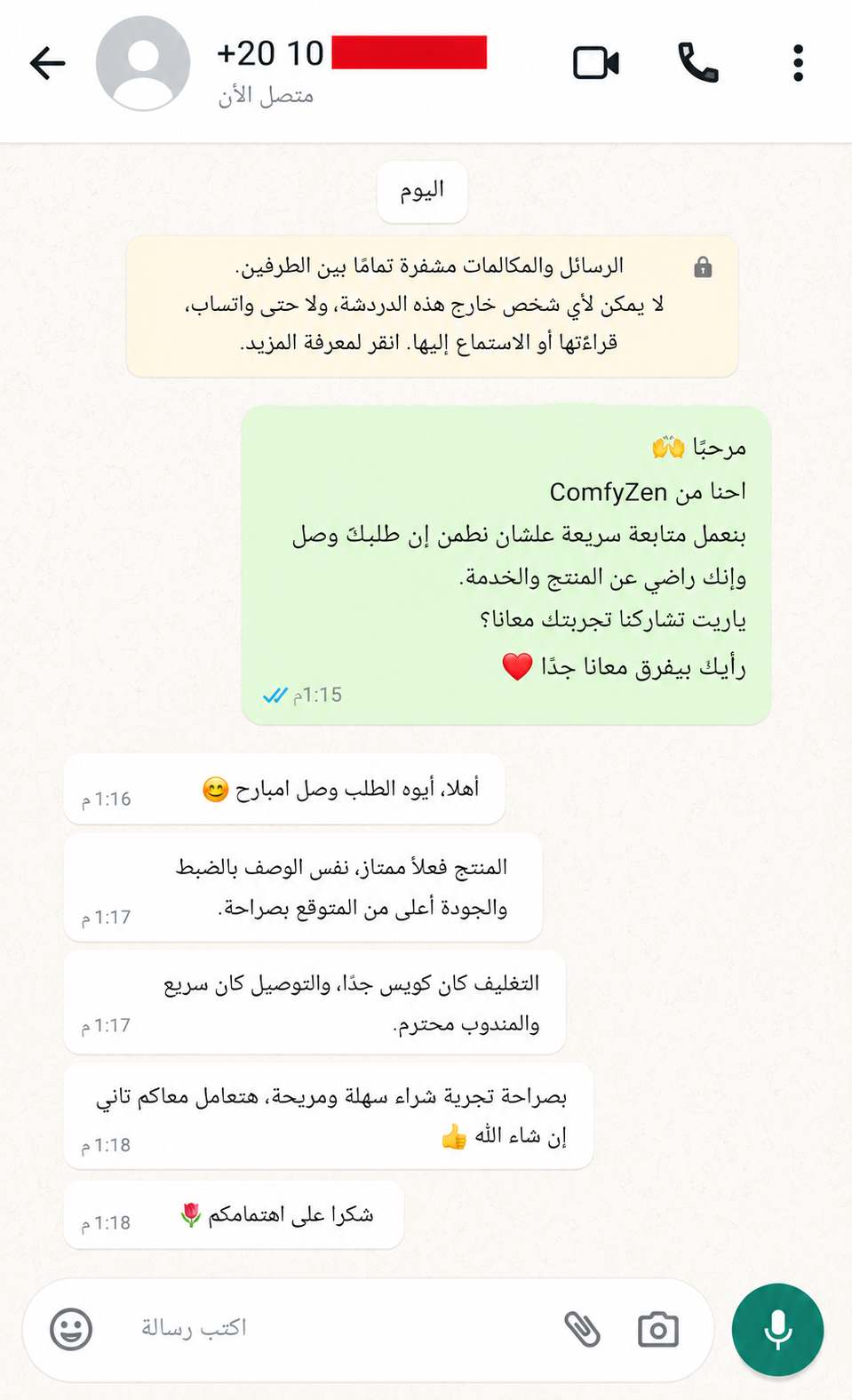Attach a file with the paperclip

[x=583, y=1330]
